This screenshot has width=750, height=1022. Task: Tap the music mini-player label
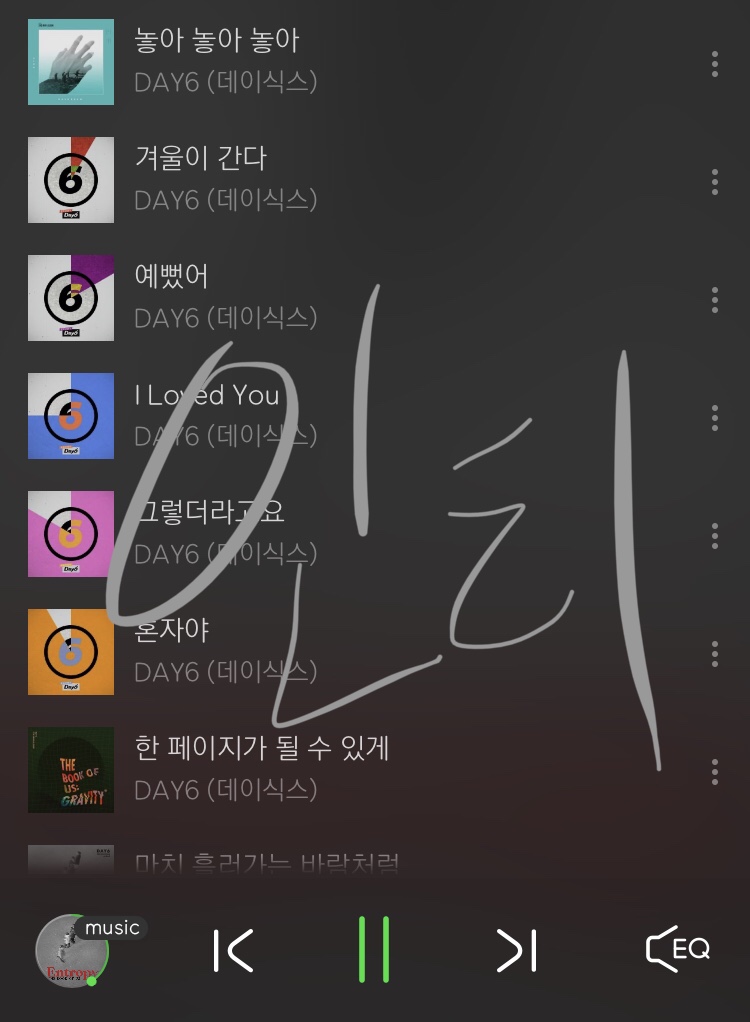point(110,928)
